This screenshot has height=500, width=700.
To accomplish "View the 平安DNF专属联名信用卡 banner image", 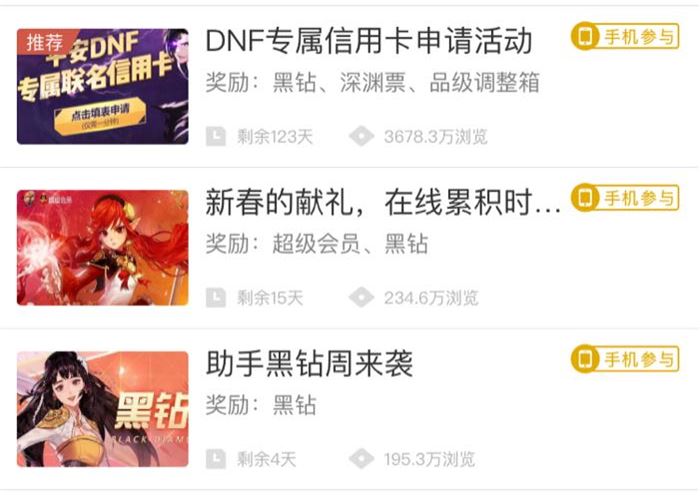I will 103,86.
